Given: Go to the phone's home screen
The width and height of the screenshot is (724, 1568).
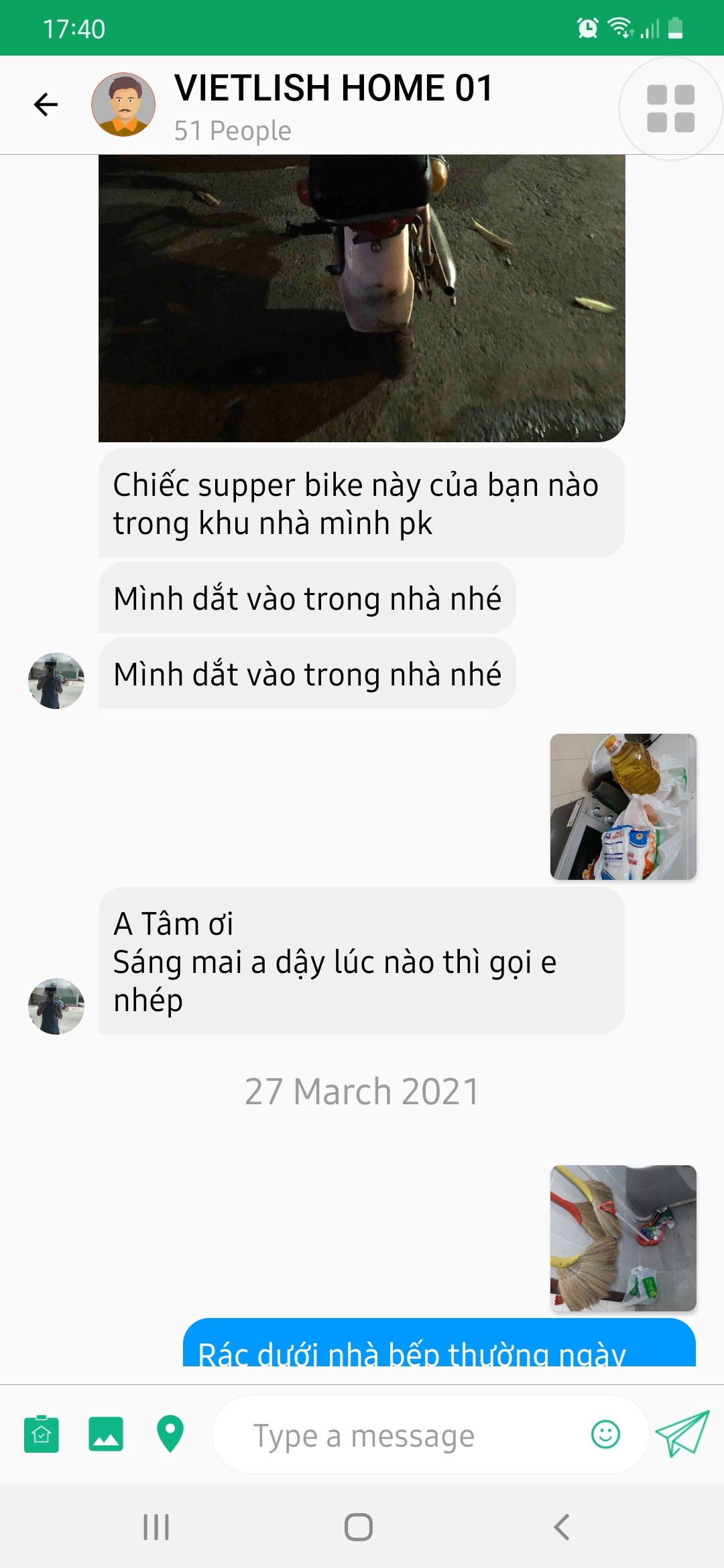Looking at the screenshot, I should point(359,1527).
